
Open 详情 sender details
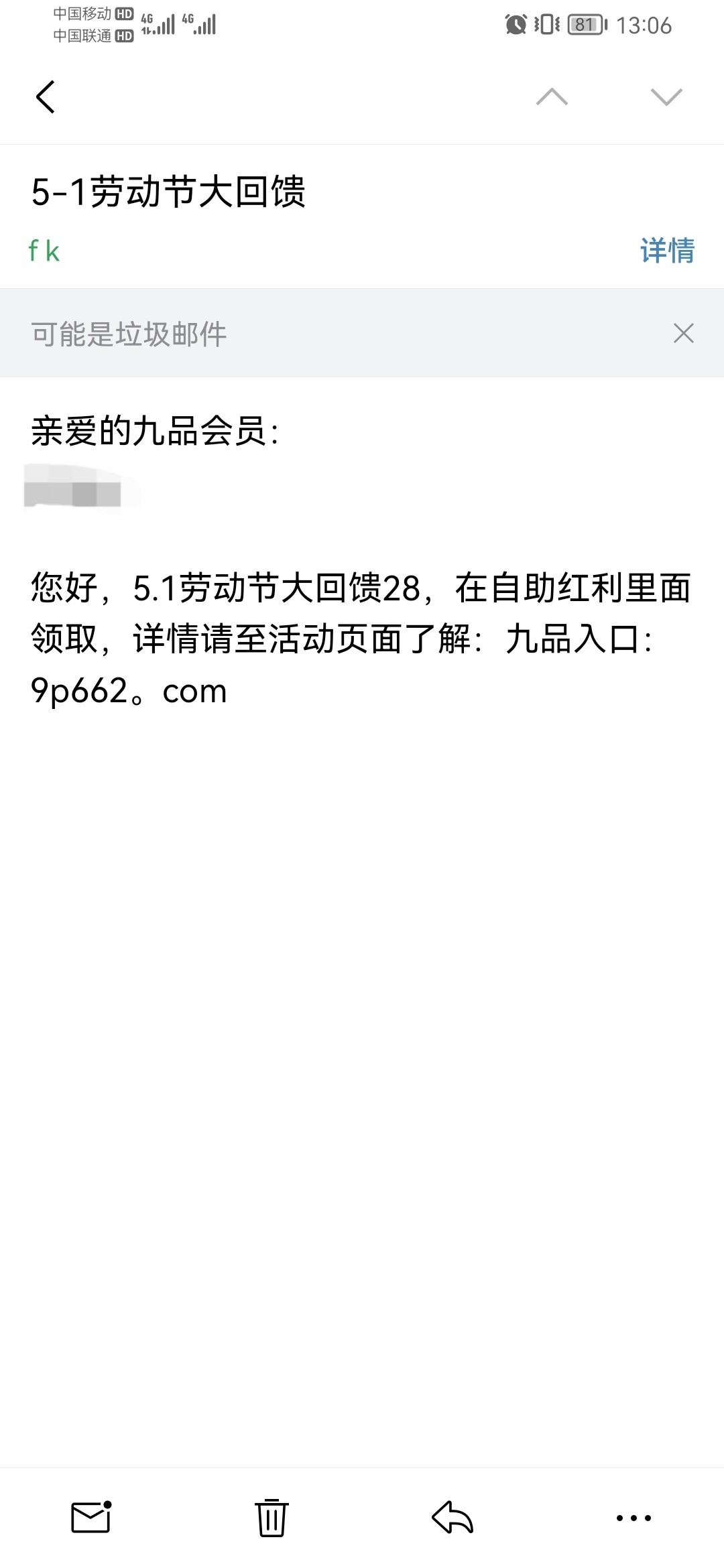667,251
